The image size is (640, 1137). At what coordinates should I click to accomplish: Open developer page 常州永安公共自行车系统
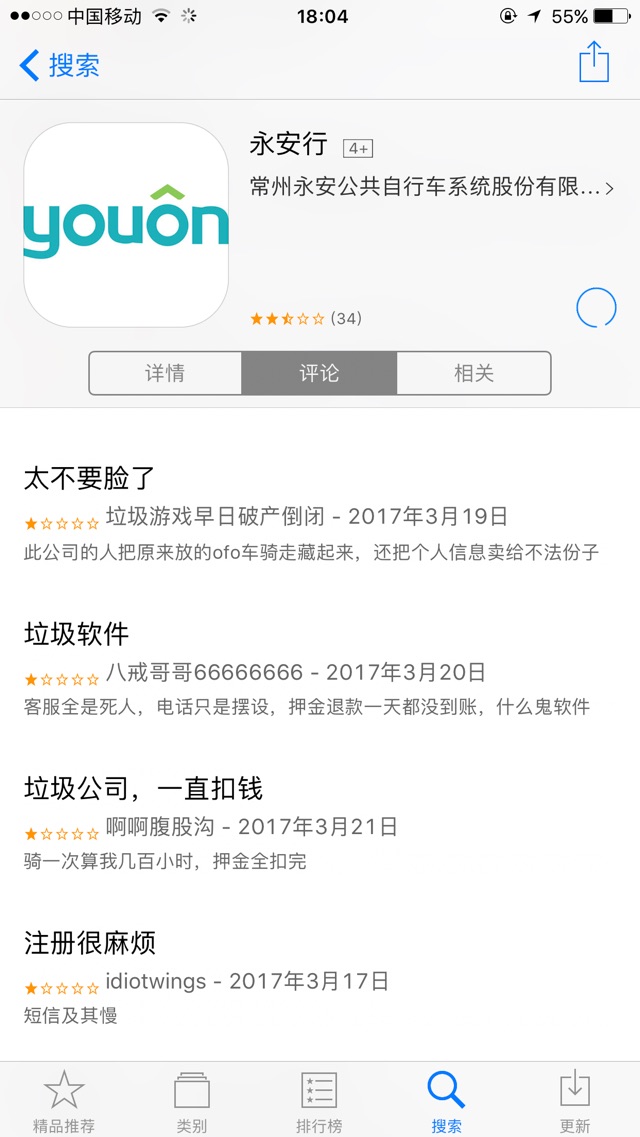pos(432,189)
